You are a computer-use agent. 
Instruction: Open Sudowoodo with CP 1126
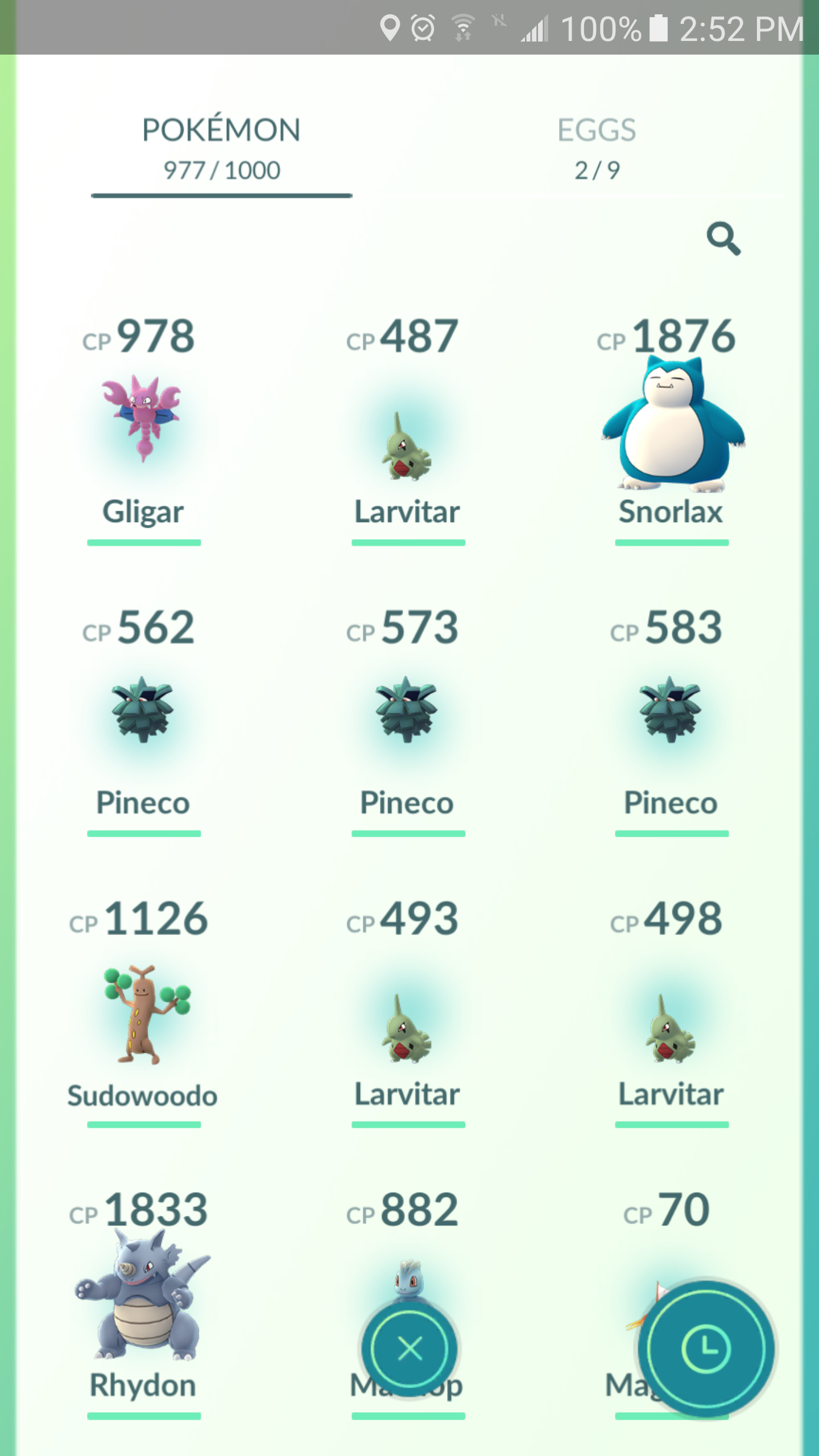point(143,1012)
